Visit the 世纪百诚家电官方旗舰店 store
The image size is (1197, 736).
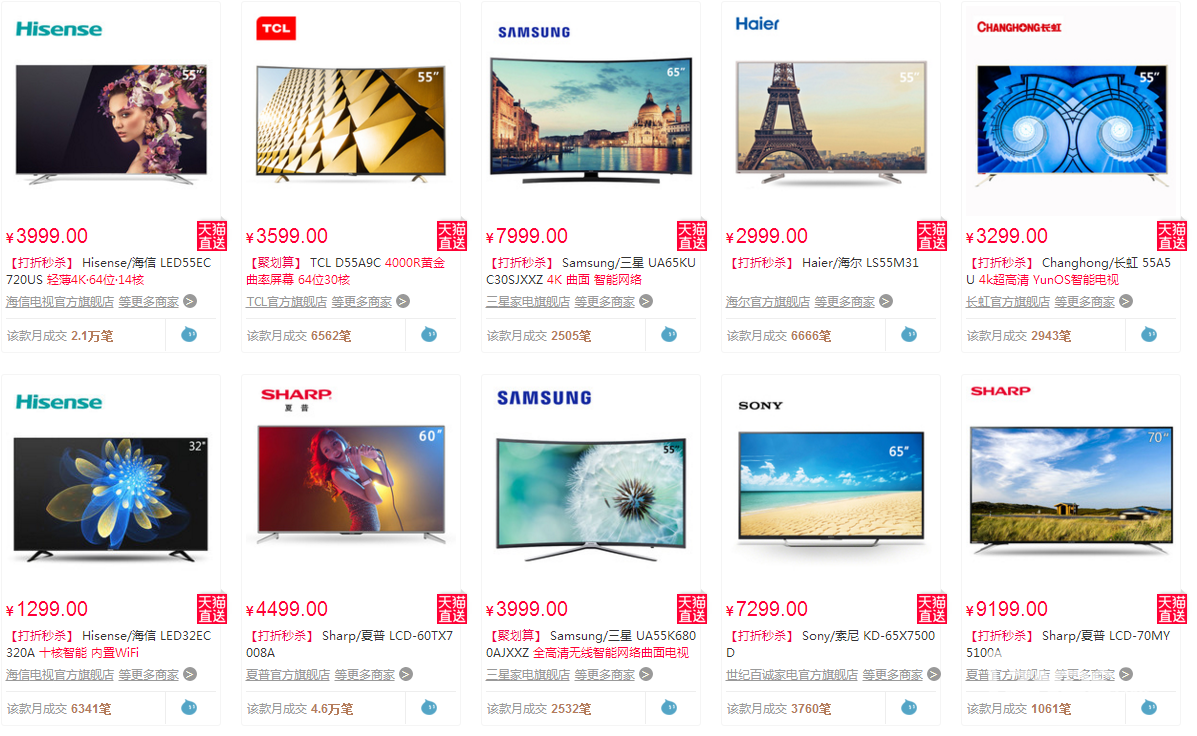tap(791, 674)
